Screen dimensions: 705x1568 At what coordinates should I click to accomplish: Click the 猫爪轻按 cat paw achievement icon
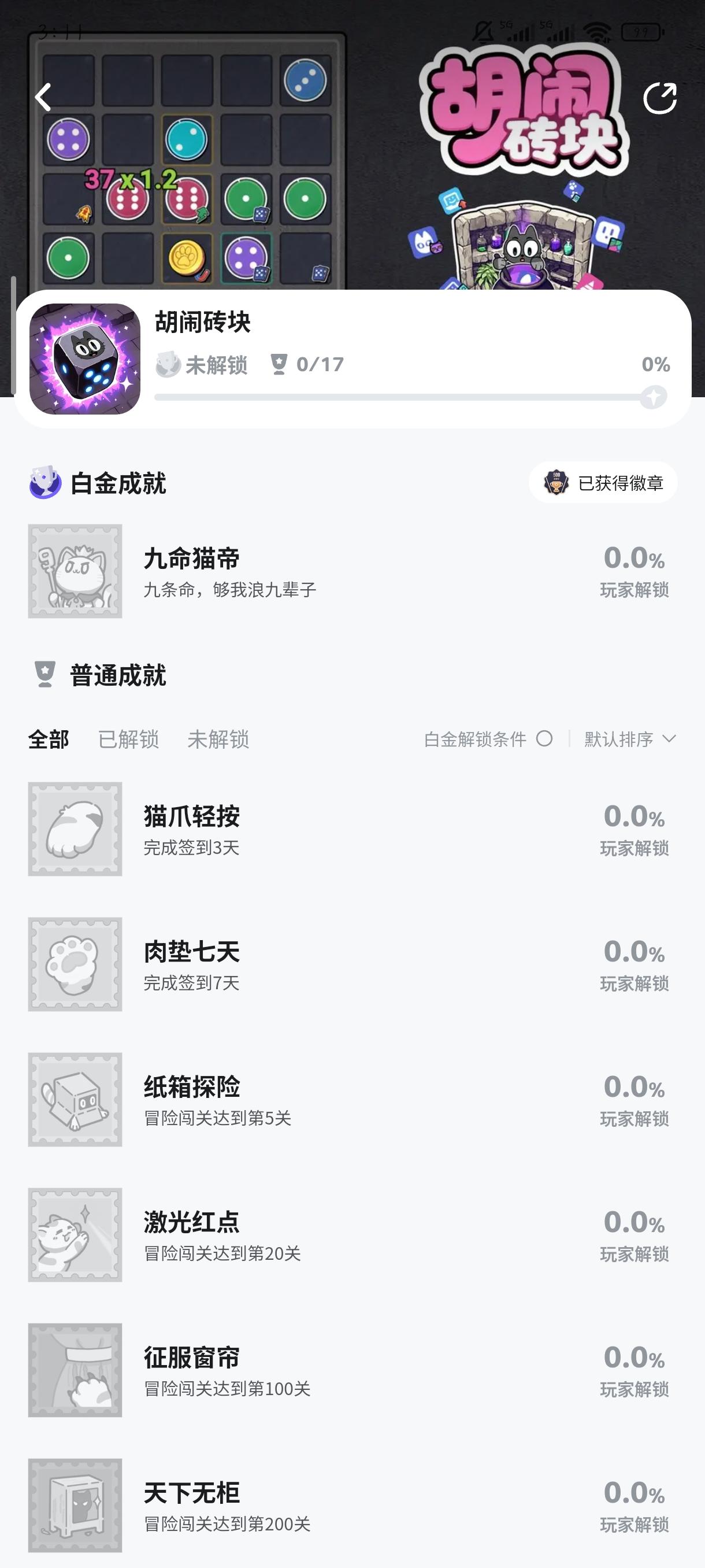[75, 829]
